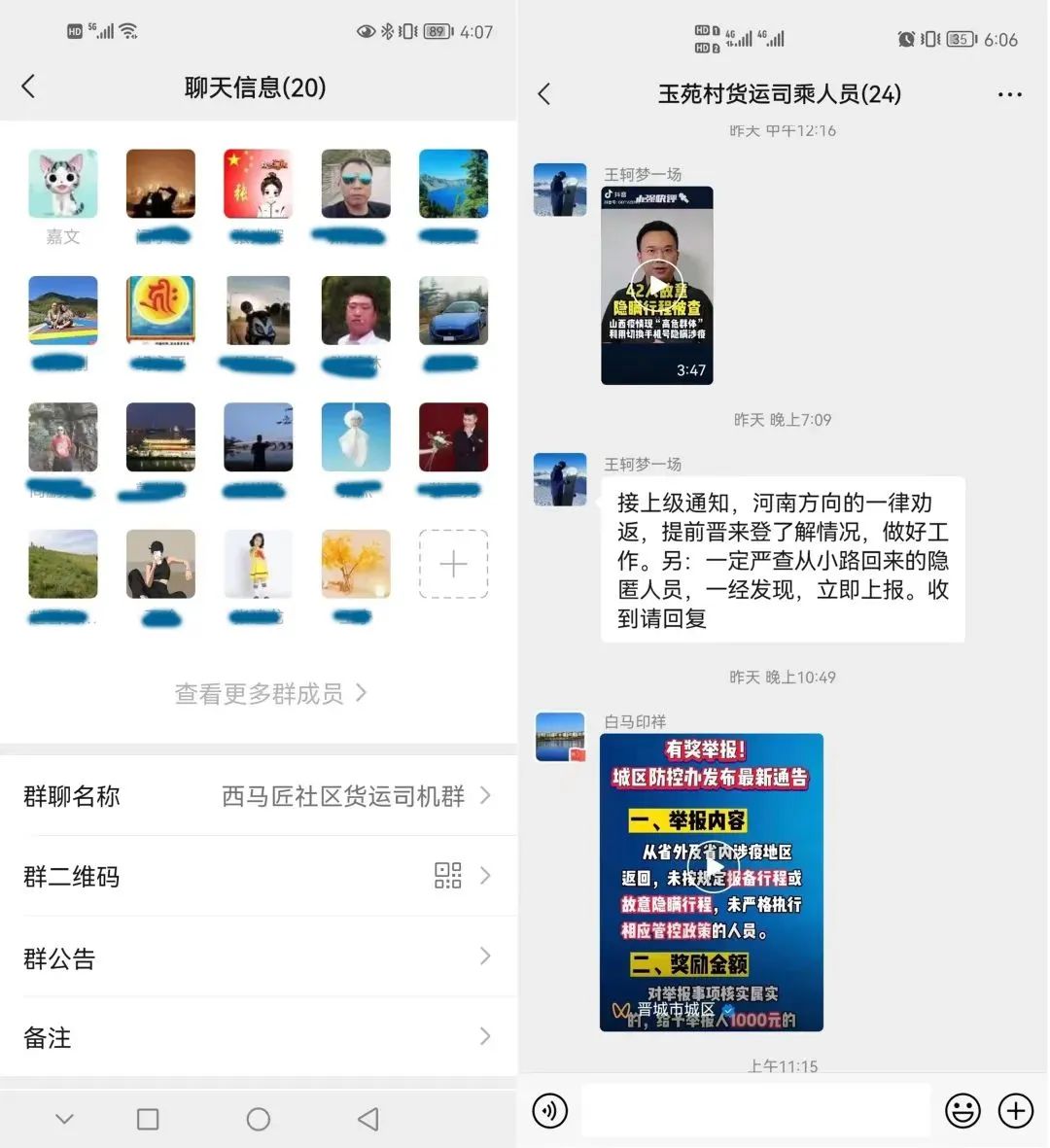Screen dimensions: 1050x1148
Task: Play the 3:47 video sent by 王轲梦一场
Action: (x=657, y=285)
